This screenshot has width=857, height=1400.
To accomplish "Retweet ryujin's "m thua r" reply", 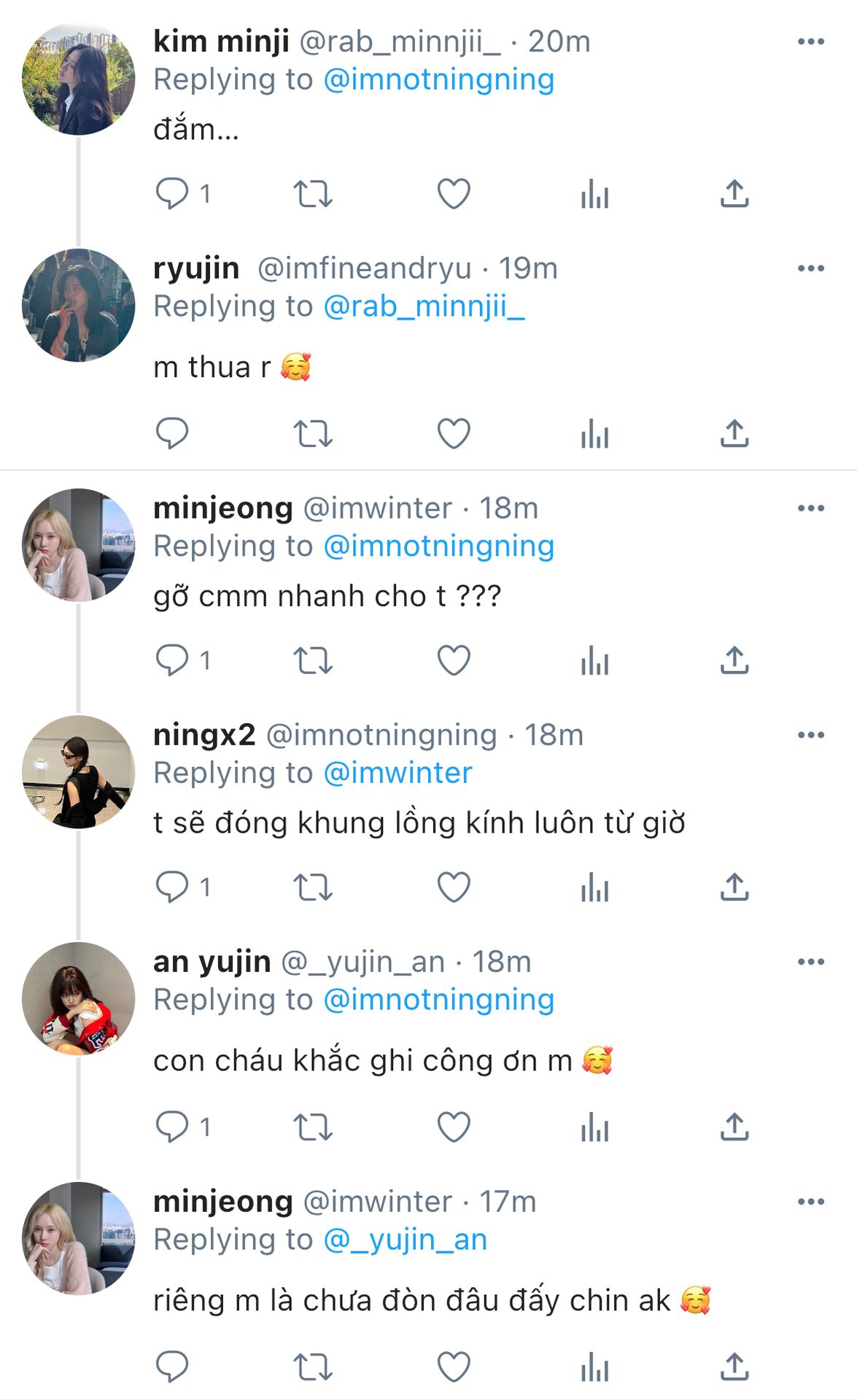I will pyautogui.click(x=312, y=434).
